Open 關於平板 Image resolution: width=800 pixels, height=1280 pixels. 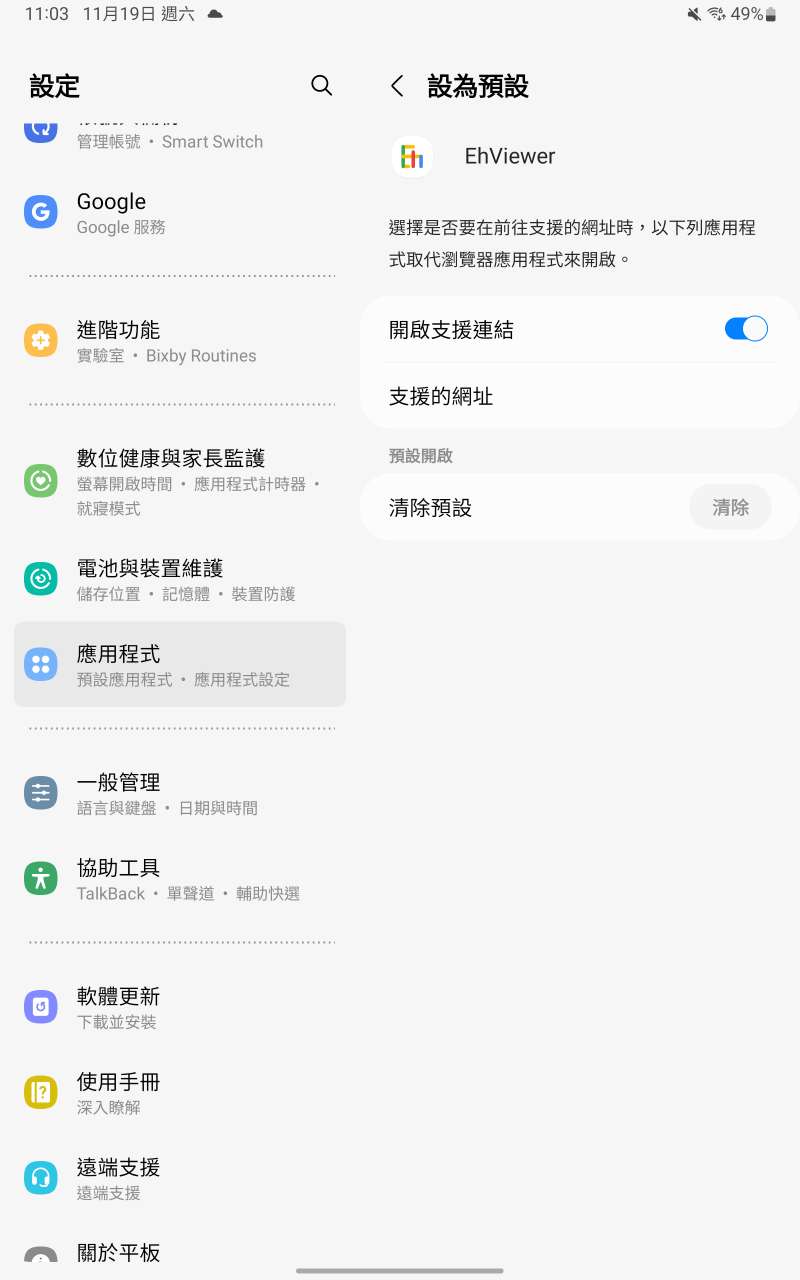click(x=180, y=1253)
